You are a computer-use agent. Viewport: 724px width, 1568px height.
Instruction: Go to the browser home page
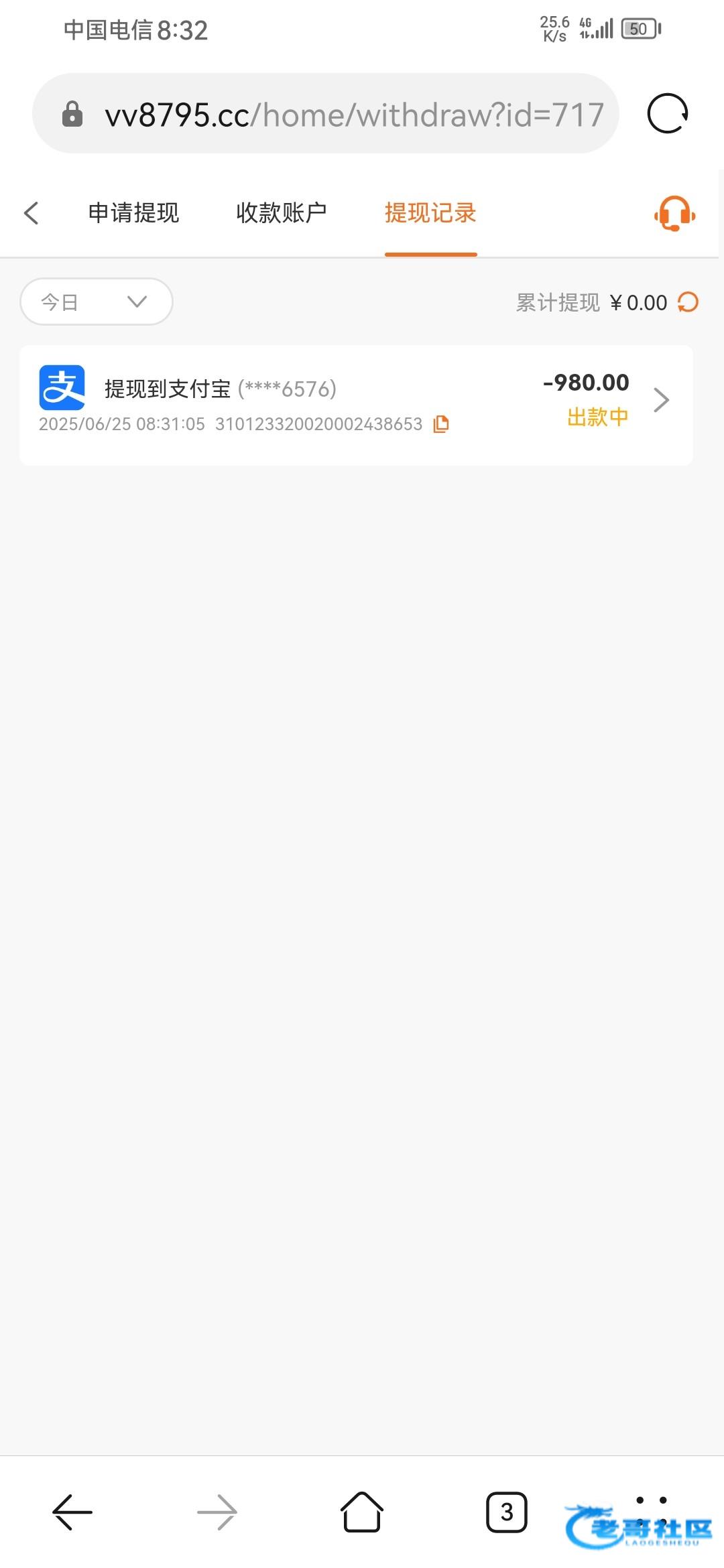362,1512
